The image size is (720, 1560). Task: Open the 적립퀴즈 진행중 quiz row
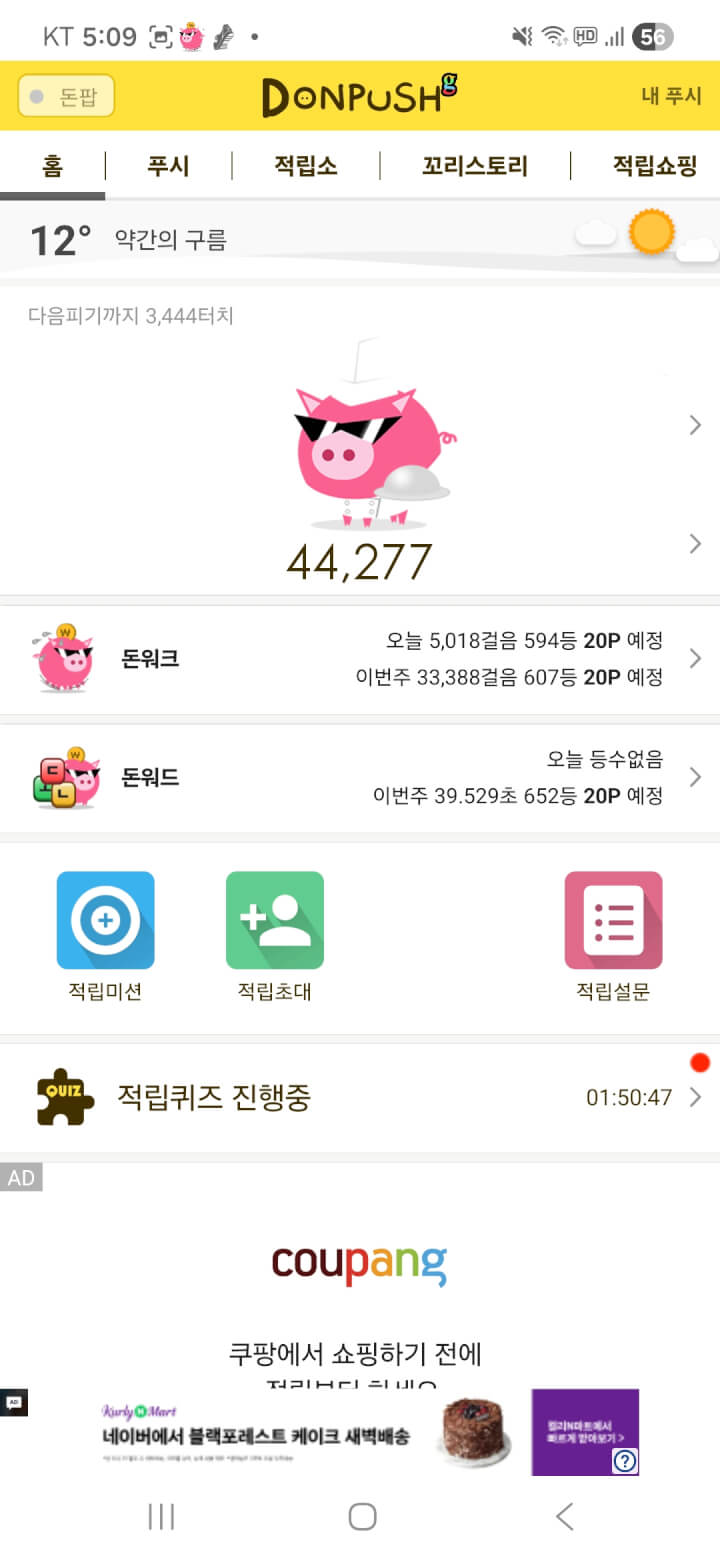click(360, 1097)
